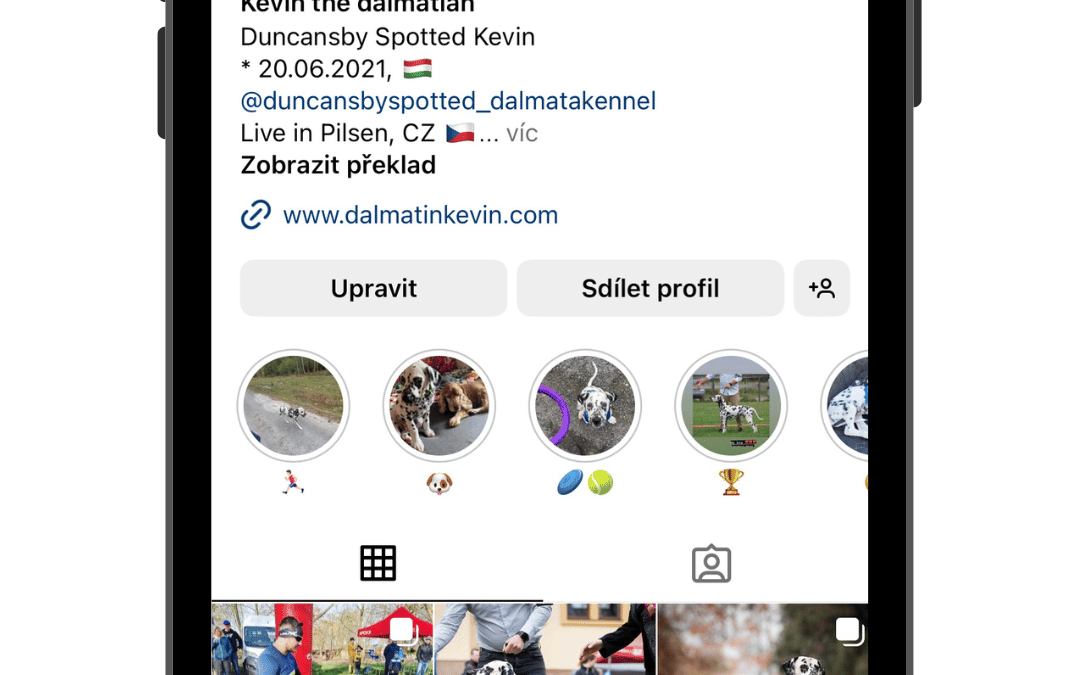Tap the Upravit button
This screenshot has height=675, width=1080.
coord(373,289)
